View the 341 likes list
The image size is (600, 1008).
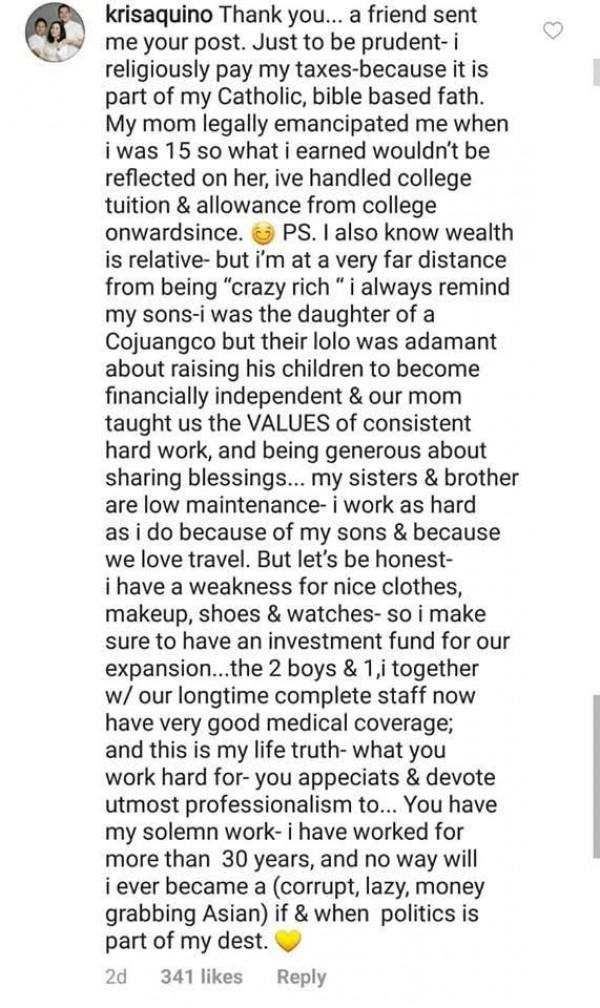coord(201,976)
